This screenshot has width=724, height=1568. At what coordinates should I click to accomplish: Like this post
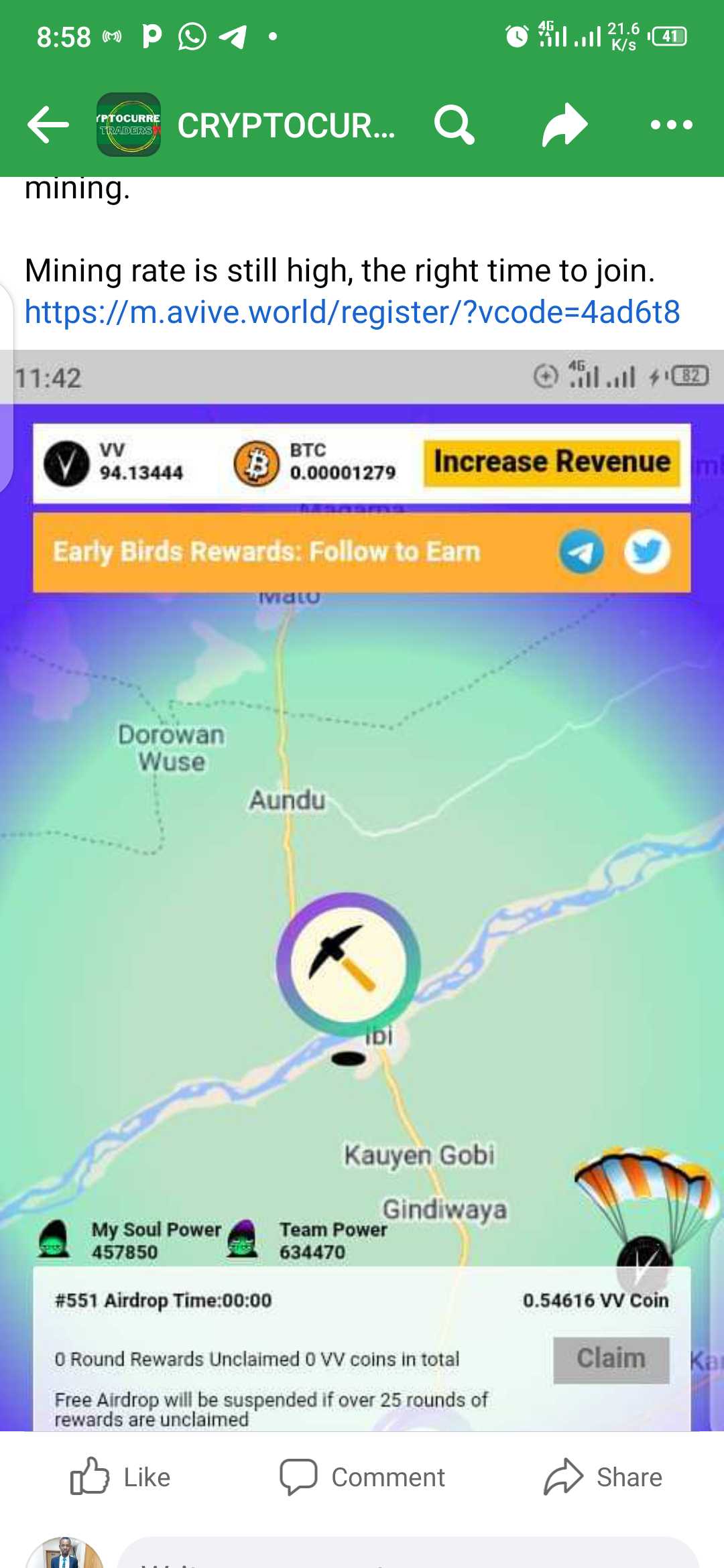(x=121, y=1477)
